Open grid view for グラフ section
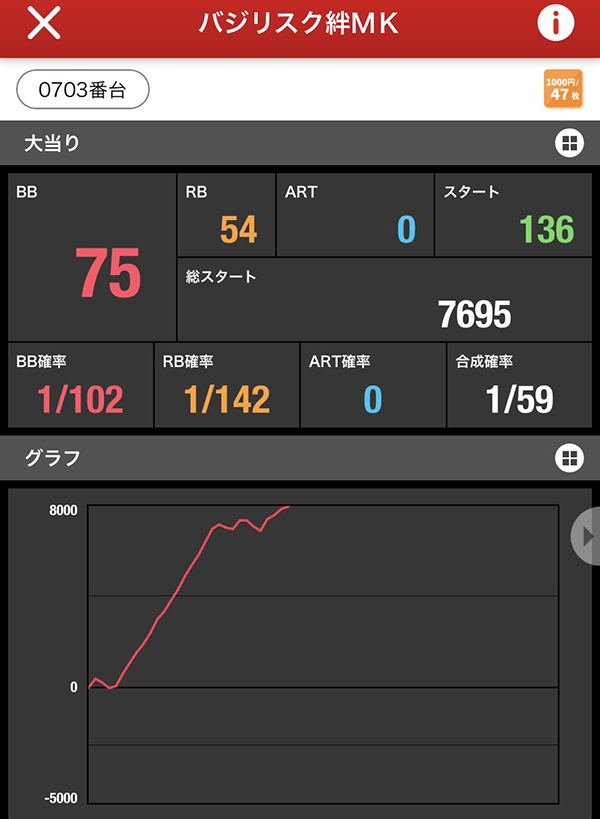The image size is (600, 819). pos(569,458)
